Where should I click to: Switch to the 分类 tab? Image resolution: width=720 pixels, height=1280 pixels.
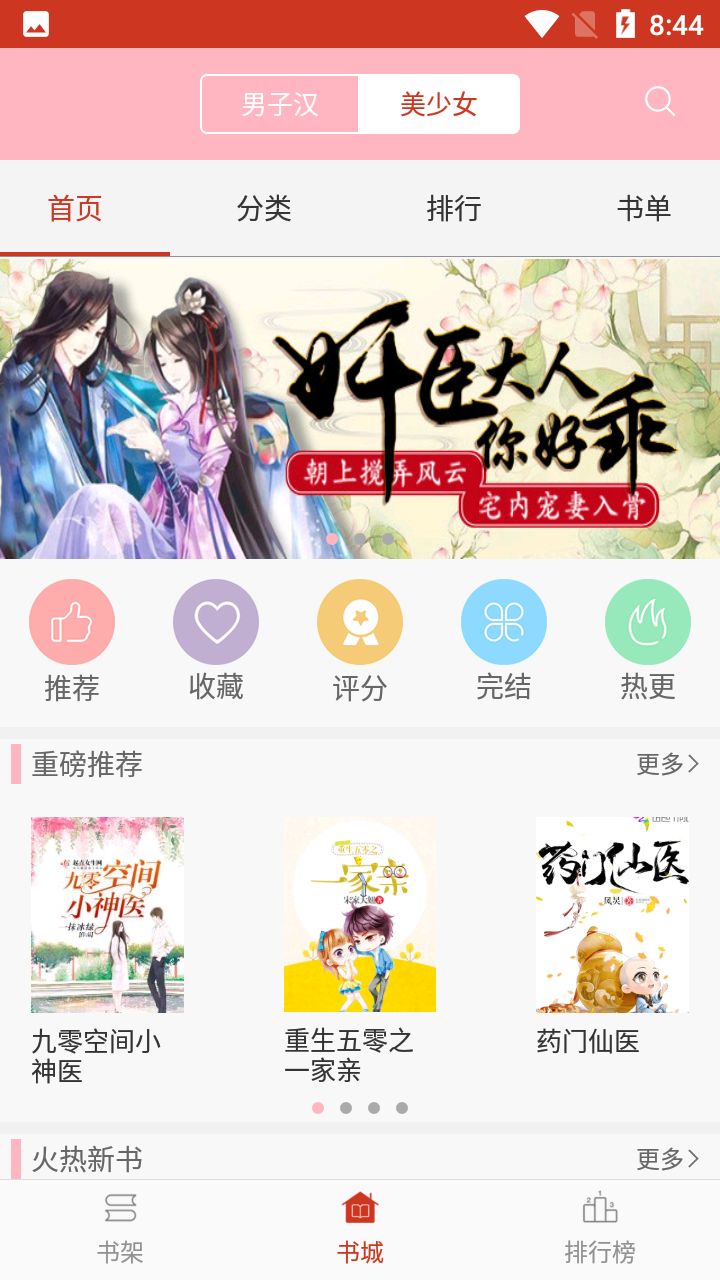[264, 209]
